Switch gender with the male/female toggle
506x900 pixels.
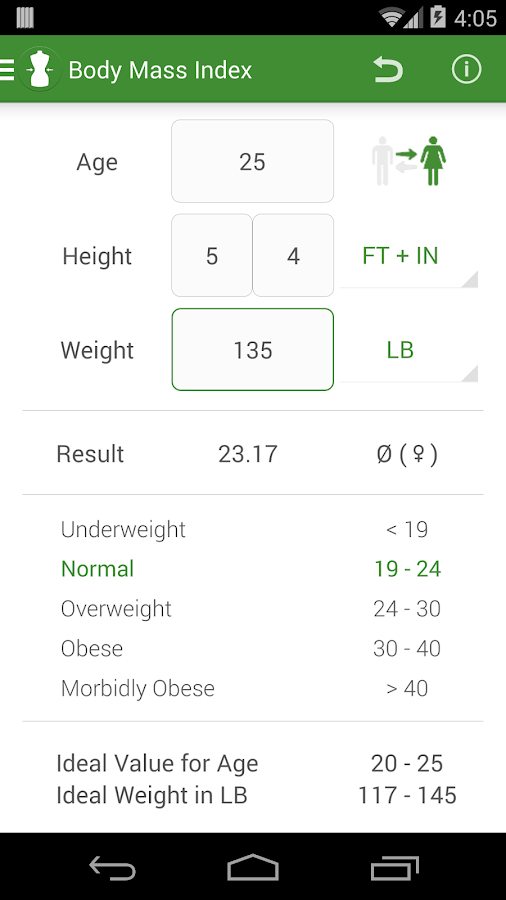click(408, 161)
